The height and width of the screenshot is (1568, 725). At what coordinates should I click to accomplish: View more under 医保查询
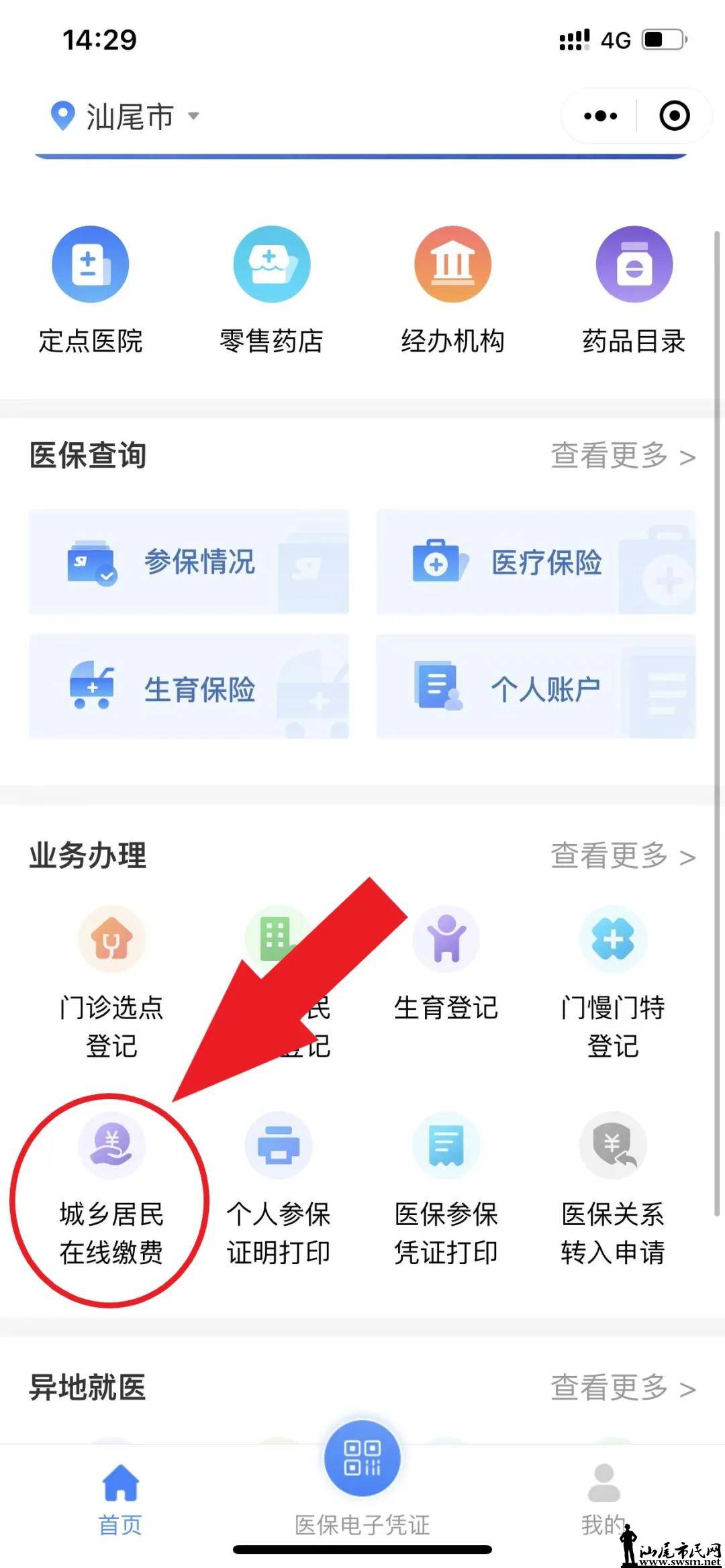tap(622, 456)
